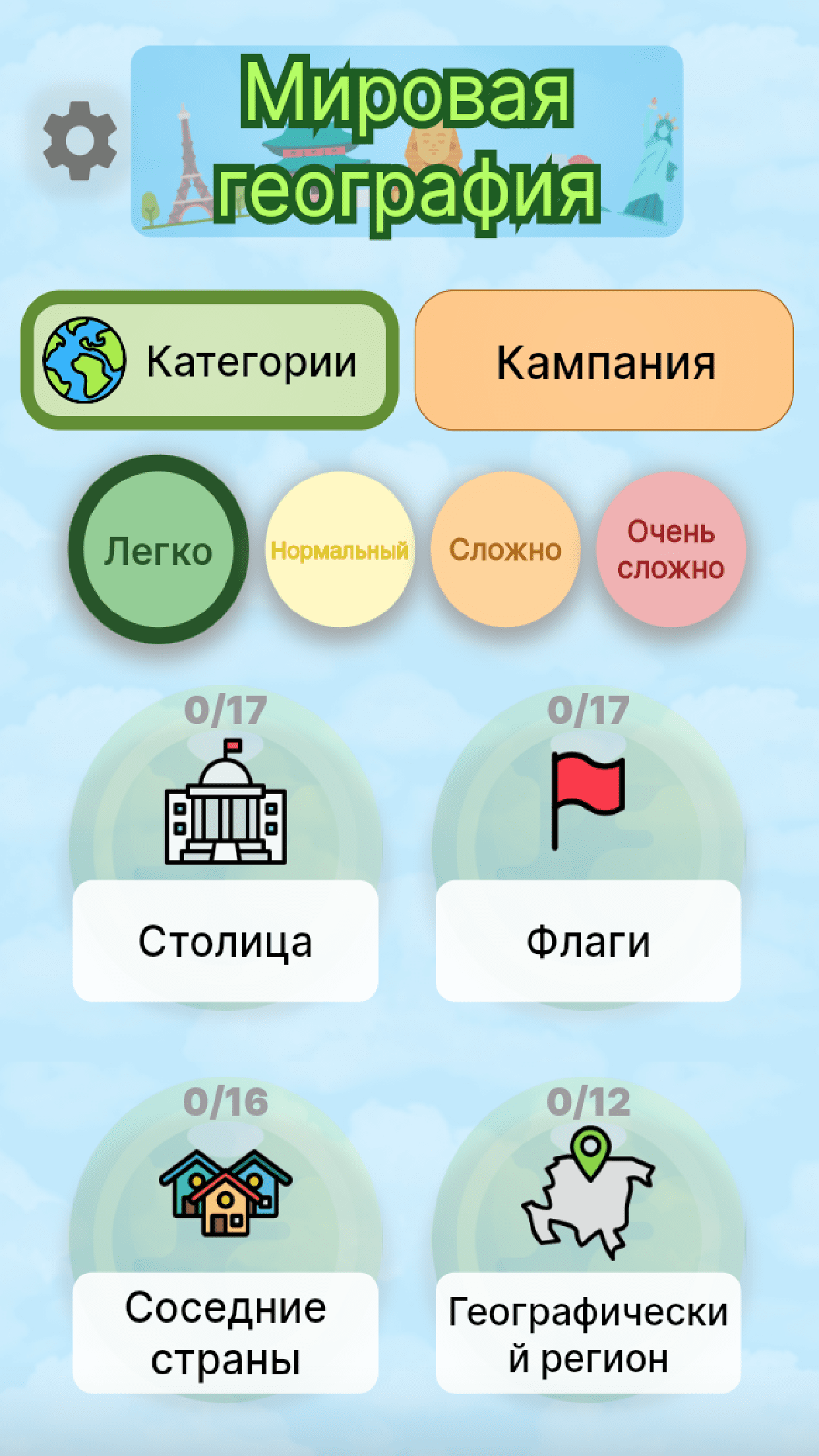Pick the Сложно difficulty level
Screen dimensions: 819x1456
[505, 550]
